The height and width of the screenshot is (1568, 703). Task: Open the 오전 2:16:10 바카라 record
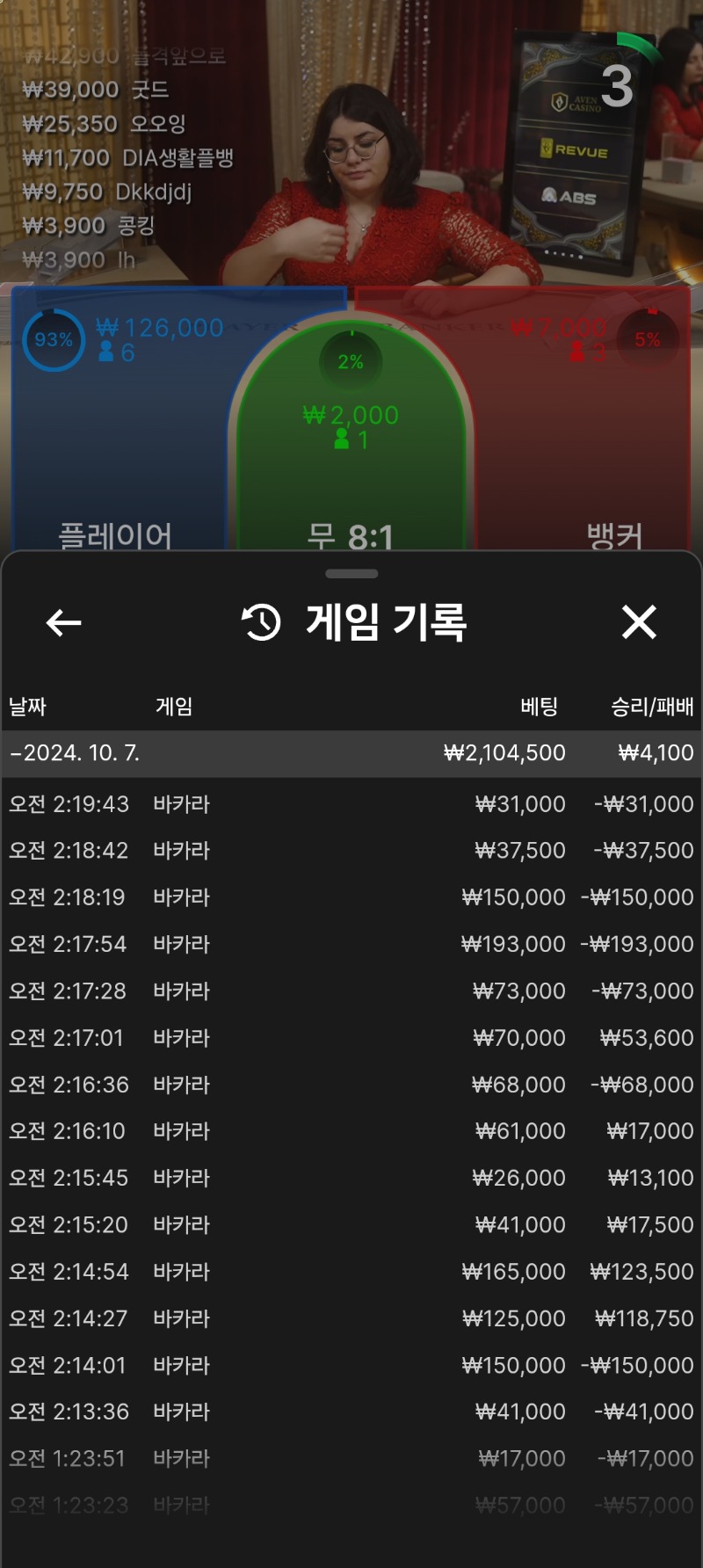coord(351,1131)
